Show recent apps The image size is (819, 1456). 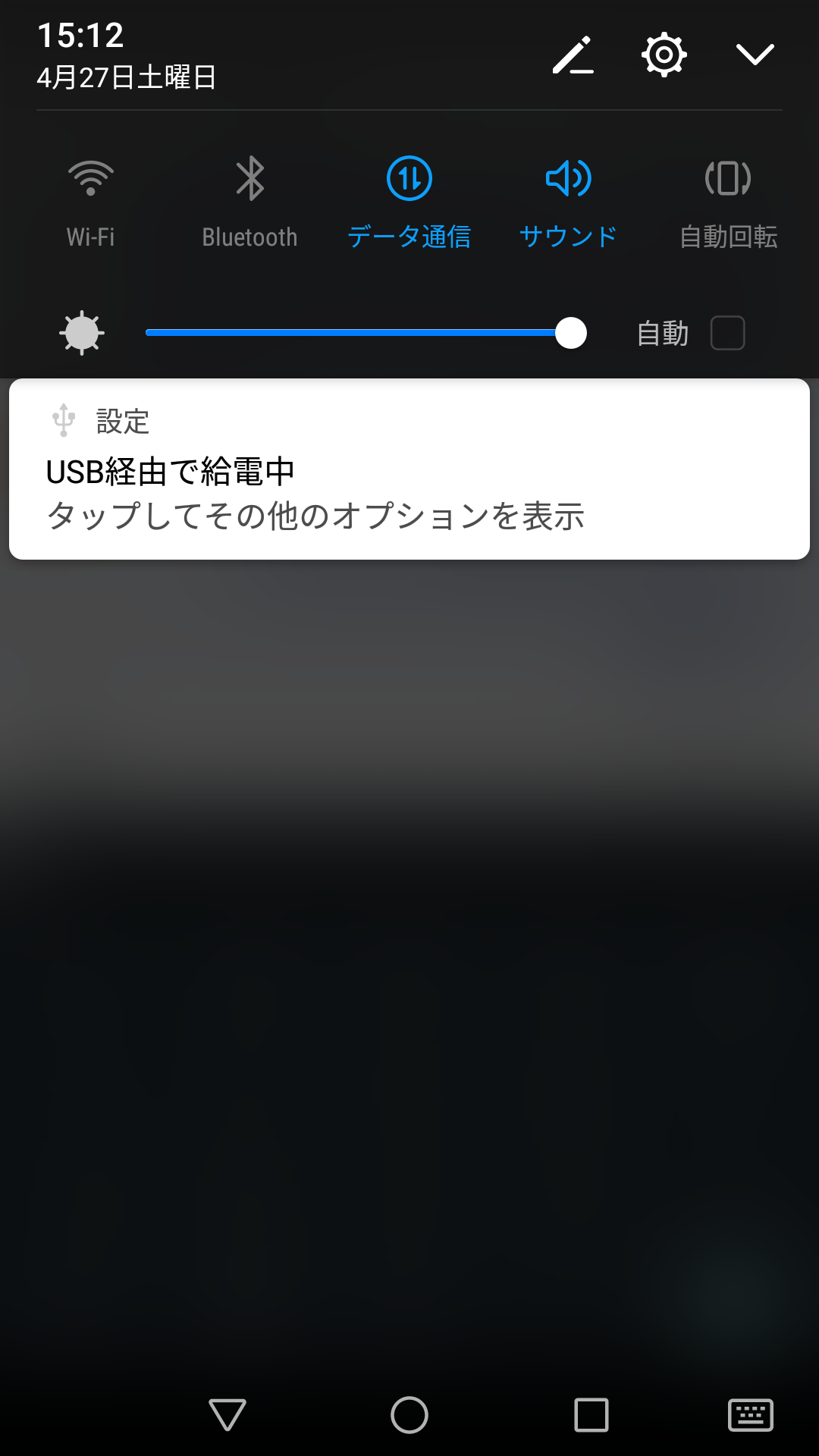[x=591, y=1415]
